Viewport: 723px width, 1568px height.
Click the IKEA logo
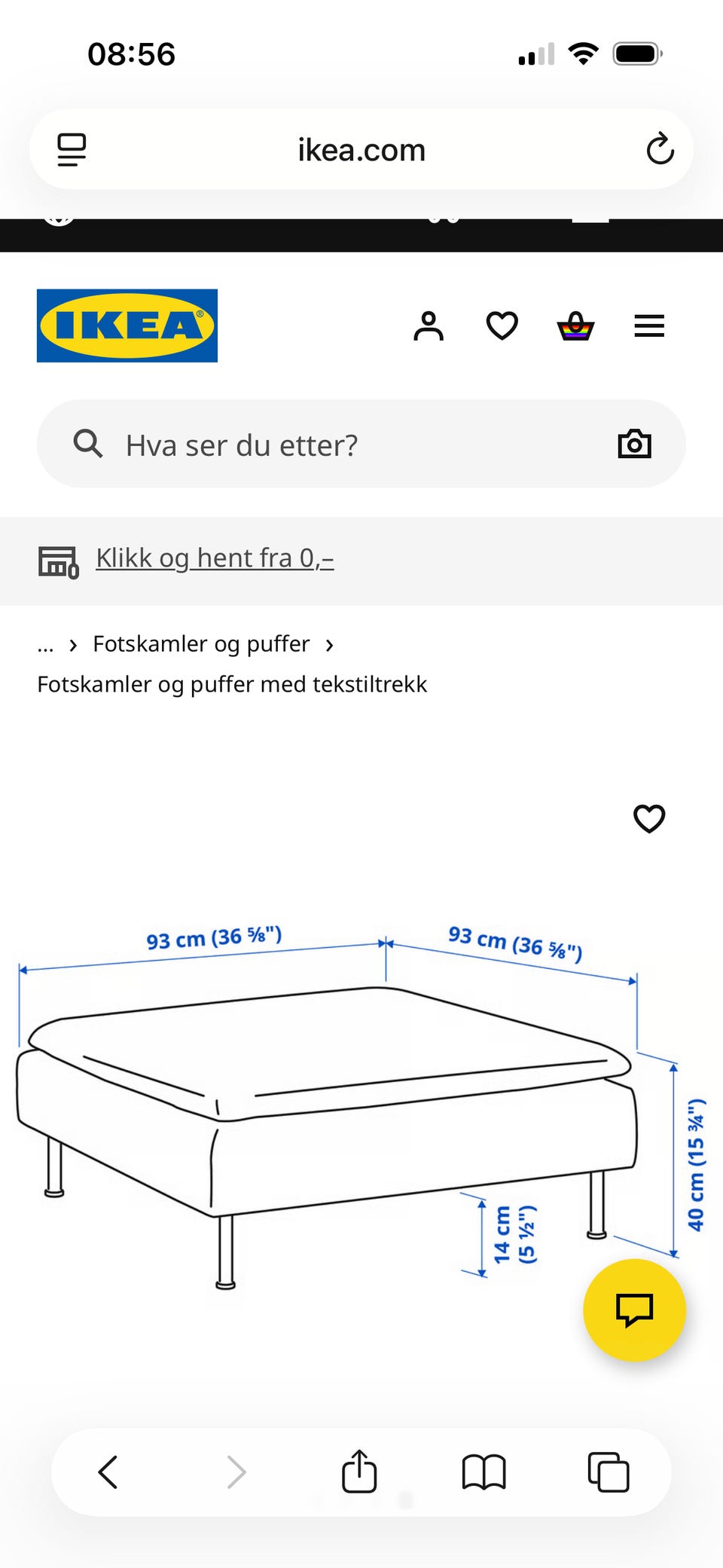127,326
